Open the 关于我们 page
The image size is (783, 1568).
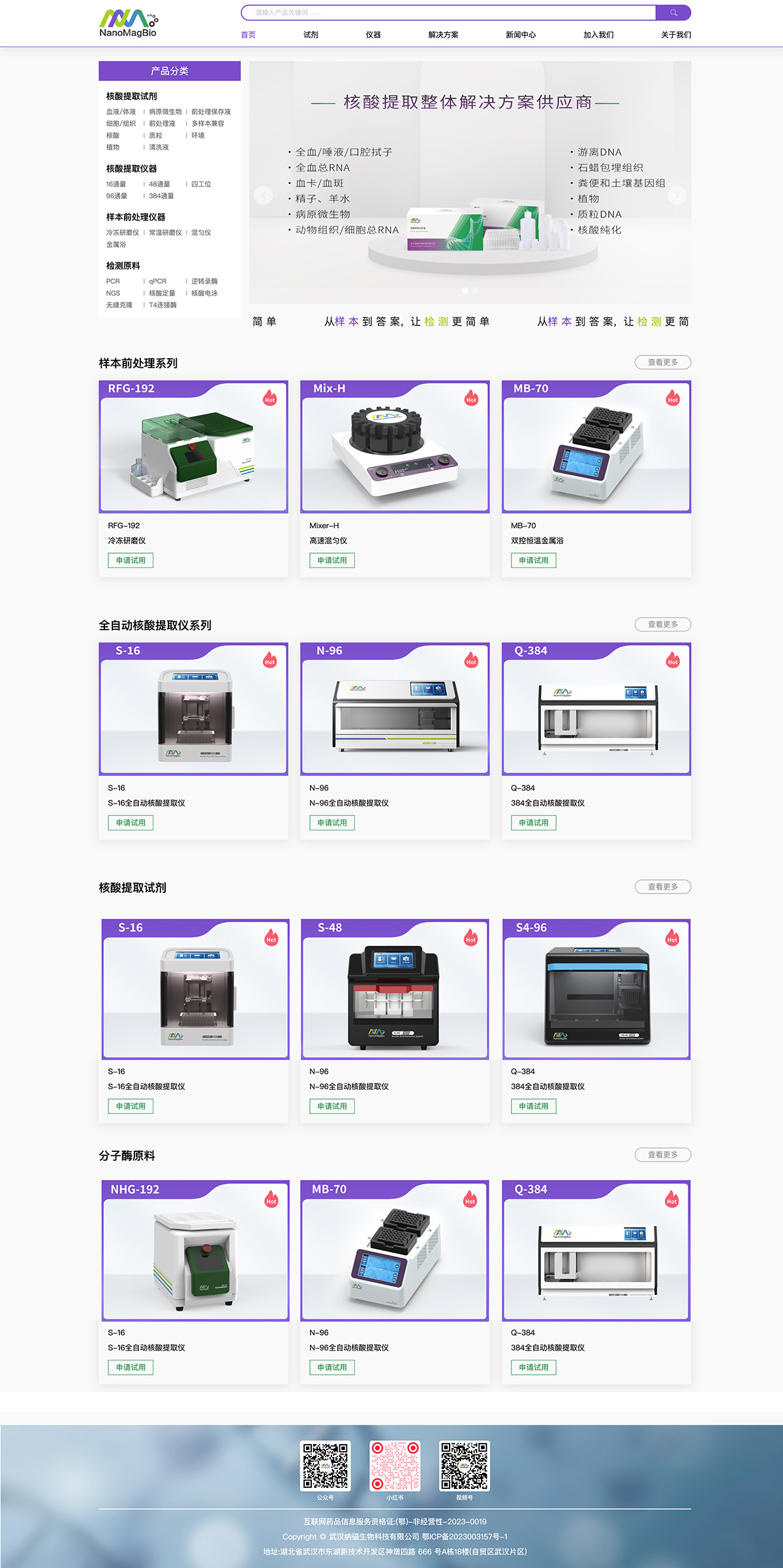(675, 35)
